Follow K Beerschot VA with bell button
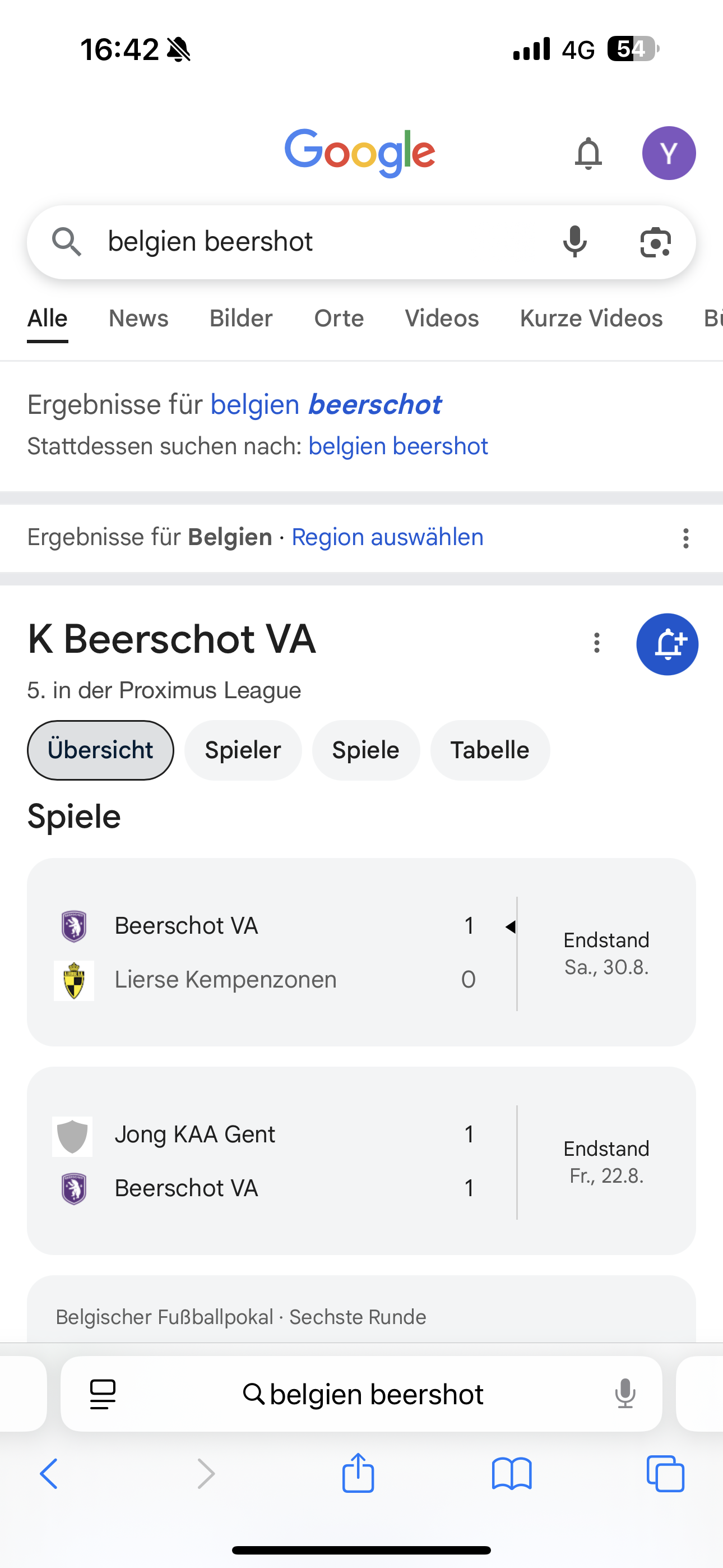 (x=667, y=644)
